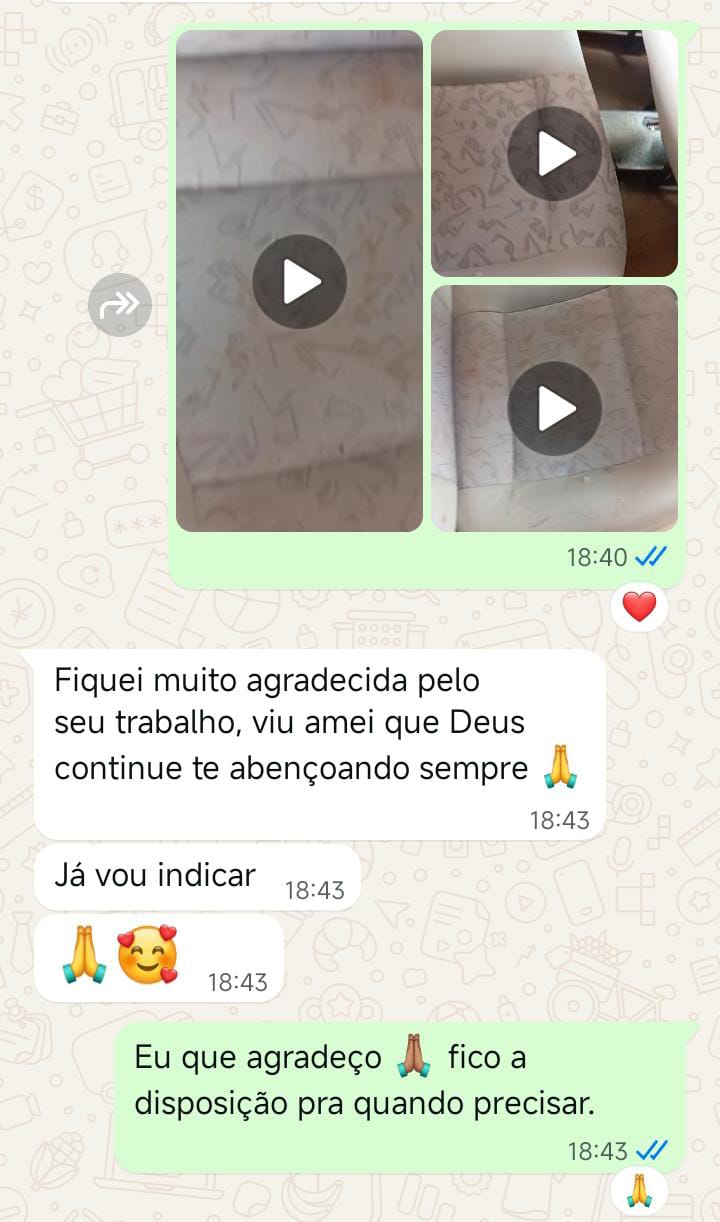Play the large video on the left
The height and width of the screenshot is (1222, 720).
pos(299,281)
